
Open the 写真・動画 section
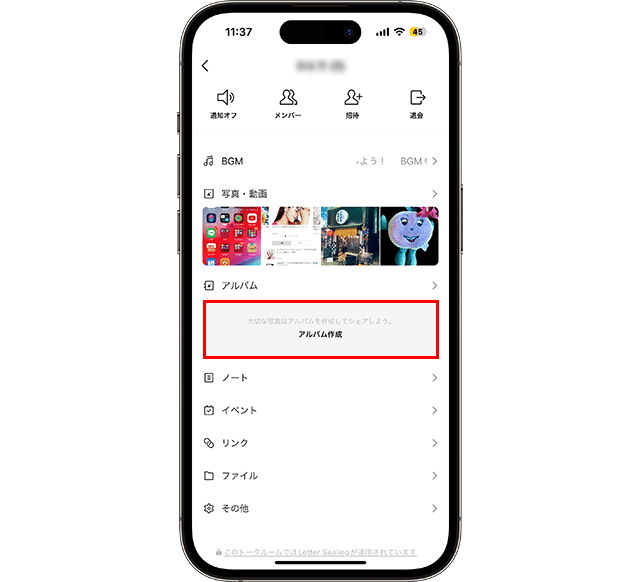tap(320, 193)
